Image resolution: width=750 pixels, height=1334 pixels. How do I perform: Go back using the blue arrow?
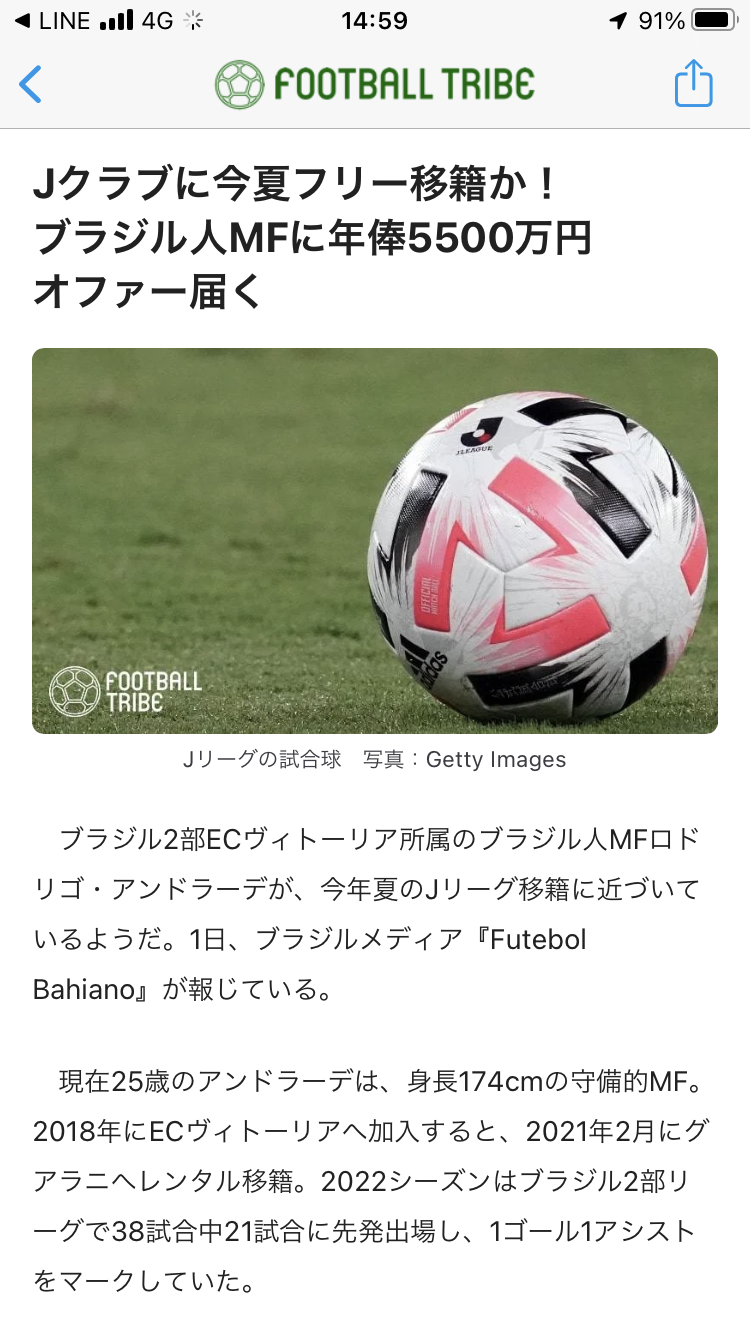[32, 85]
